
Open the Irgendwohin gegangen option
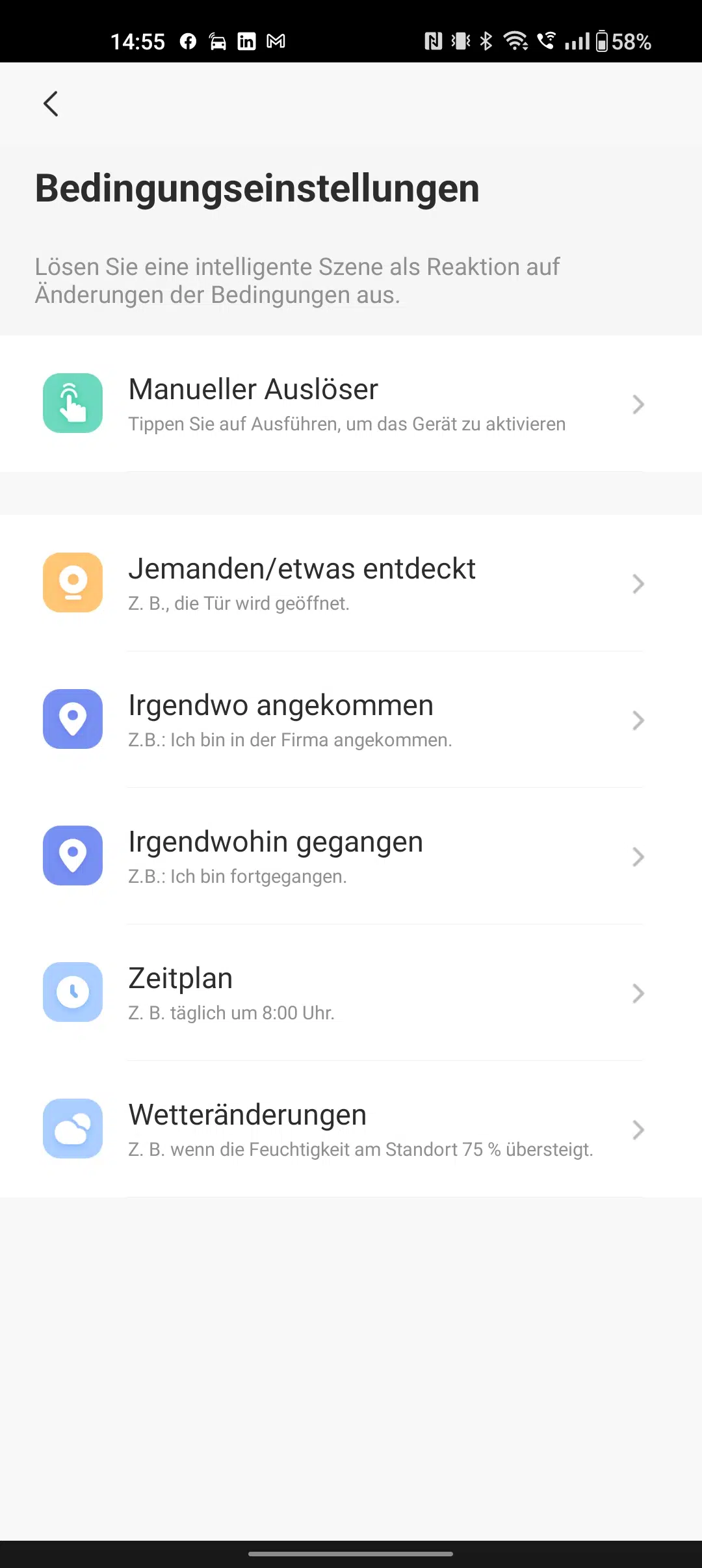coord(351,856)
